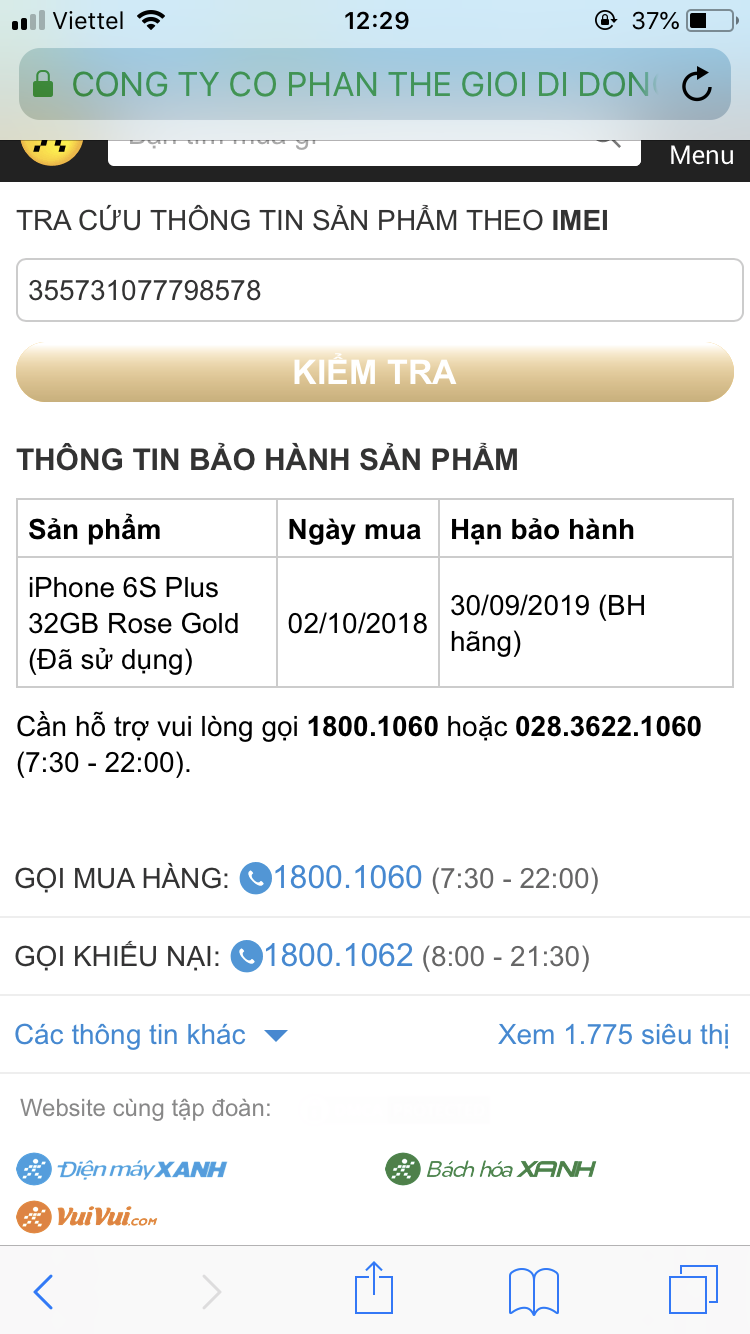
Task: Open Xem 1.775 siêu thị link
Action: click(613, 1034)
